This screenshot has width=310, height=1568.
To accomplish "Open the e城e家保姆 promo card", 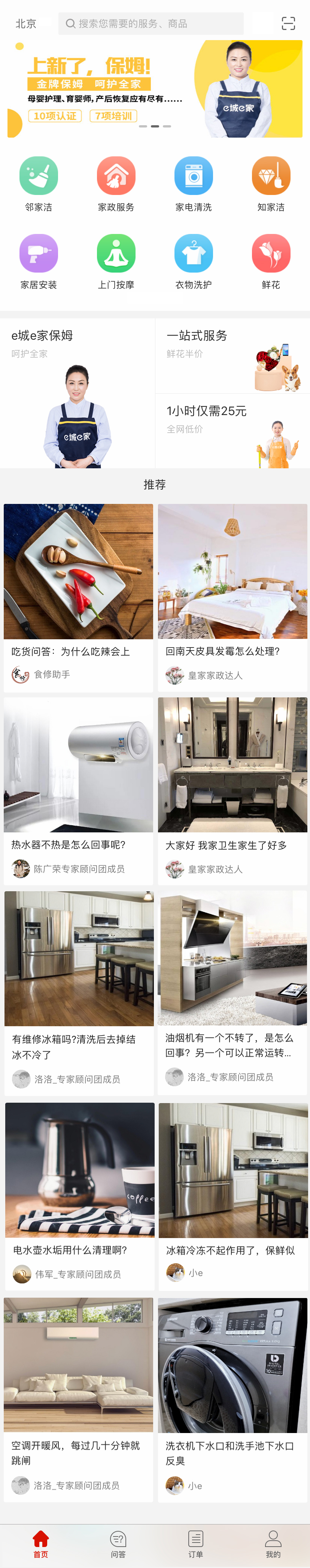I will 77,393.
